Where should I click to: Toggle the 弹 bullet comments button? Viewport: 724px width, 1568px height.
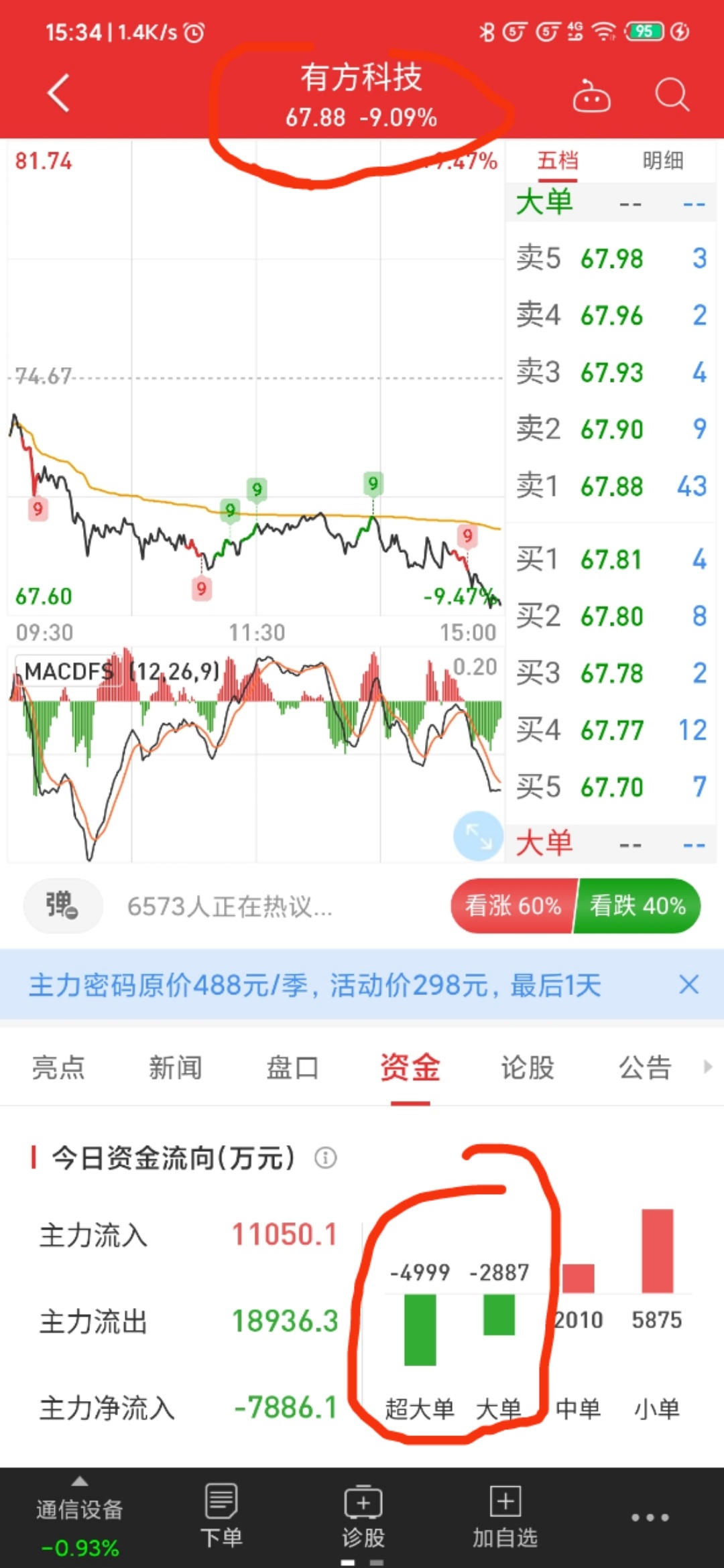62,906
